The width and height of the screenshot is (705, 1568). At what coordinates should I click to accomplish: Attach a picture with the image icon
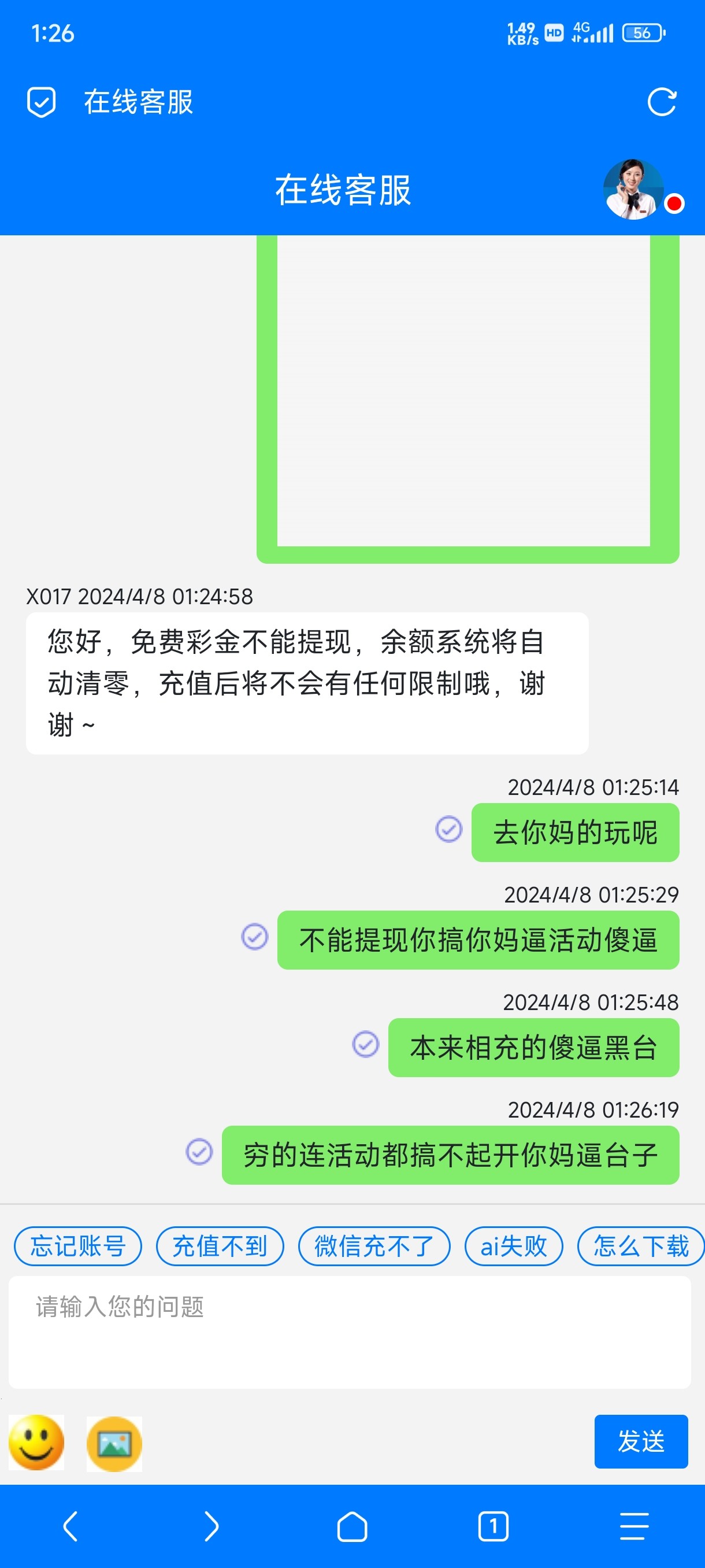coord(114,1444)
